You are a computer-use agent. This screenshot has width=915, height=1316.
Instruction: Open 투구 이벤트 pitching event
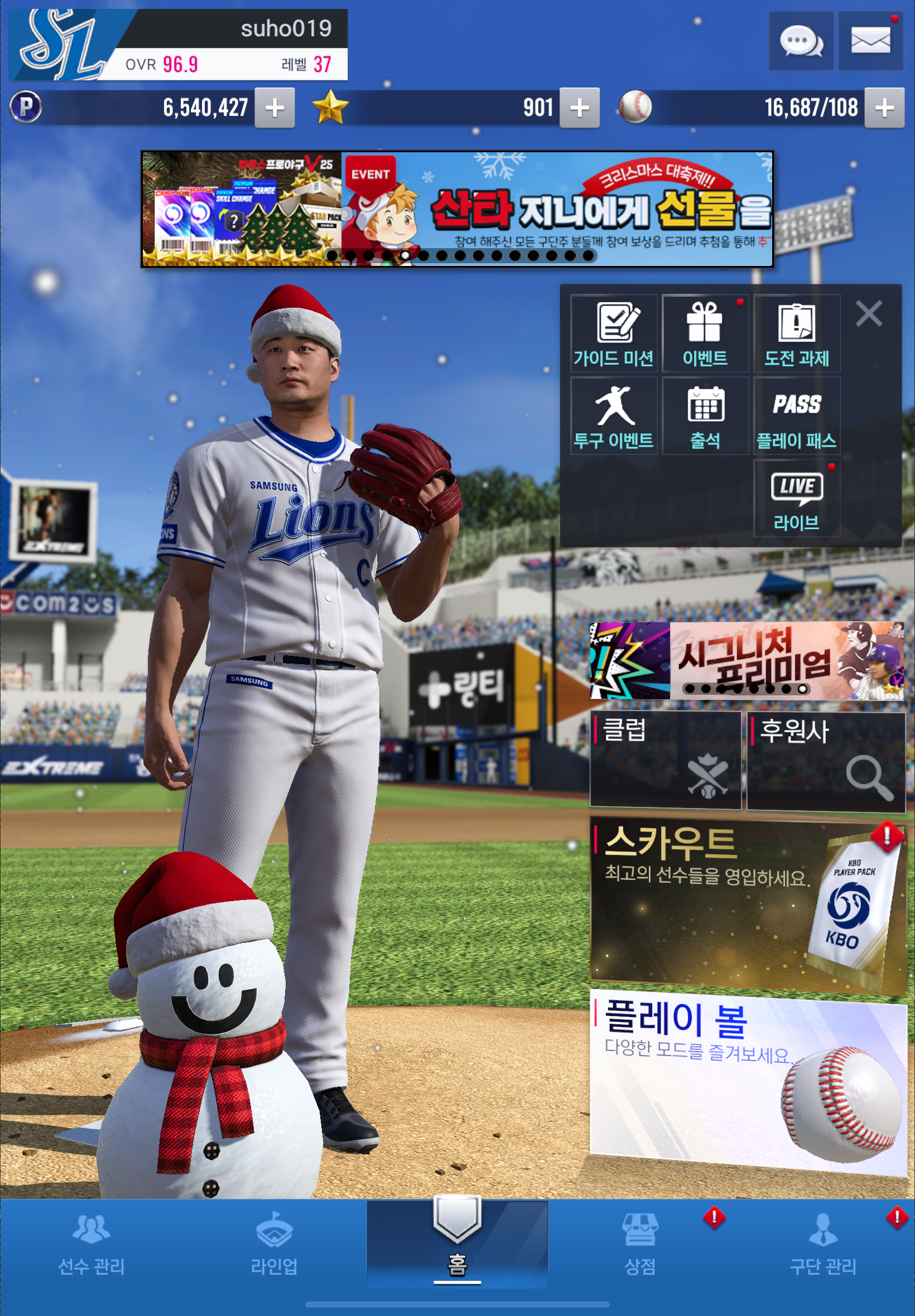pos(613,416)
